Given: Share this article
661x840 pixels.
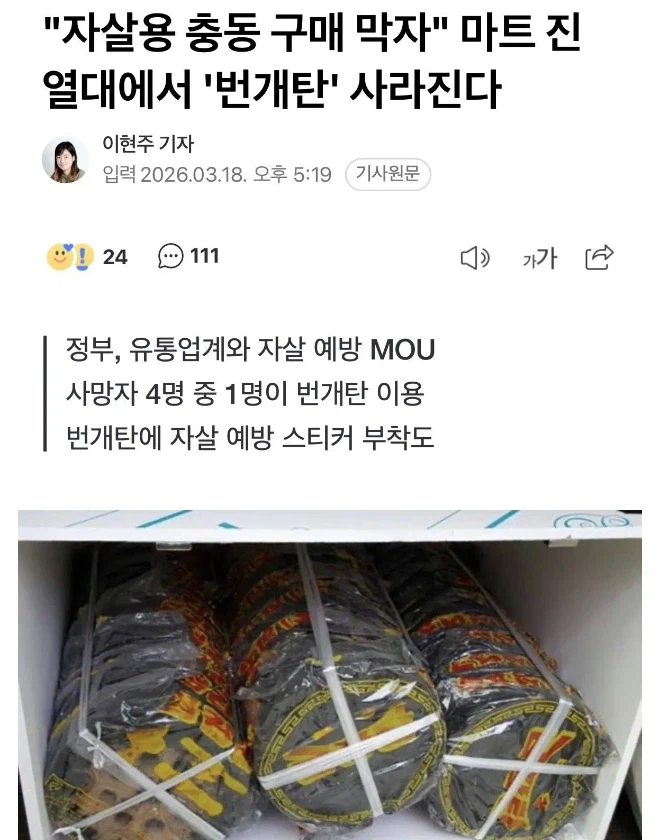Looking at the screenshot, I should (598, 257).
